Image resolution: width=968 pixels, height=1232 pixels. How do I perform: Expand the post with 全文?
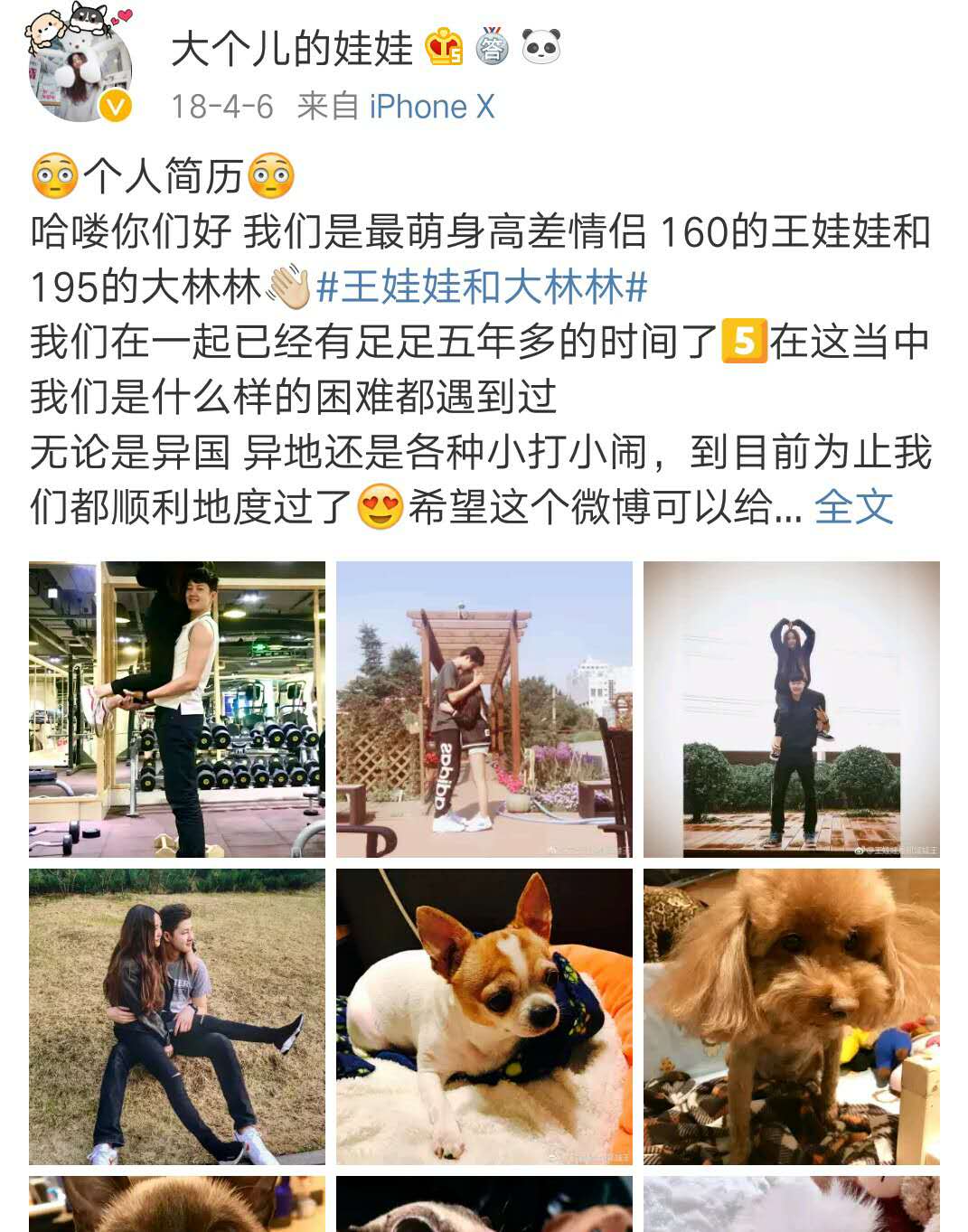coord(853,507)
